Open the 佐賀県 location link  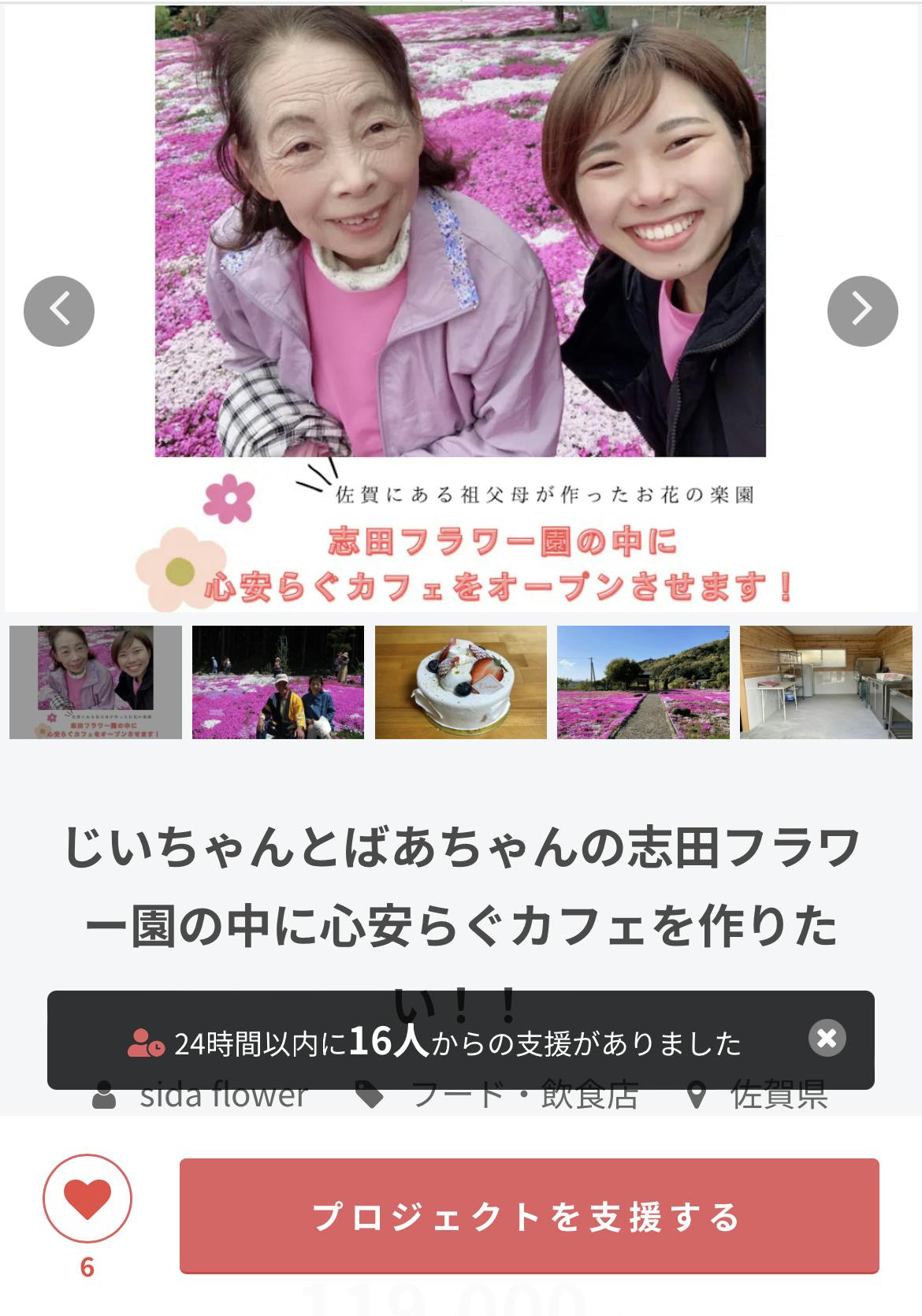779,1099
